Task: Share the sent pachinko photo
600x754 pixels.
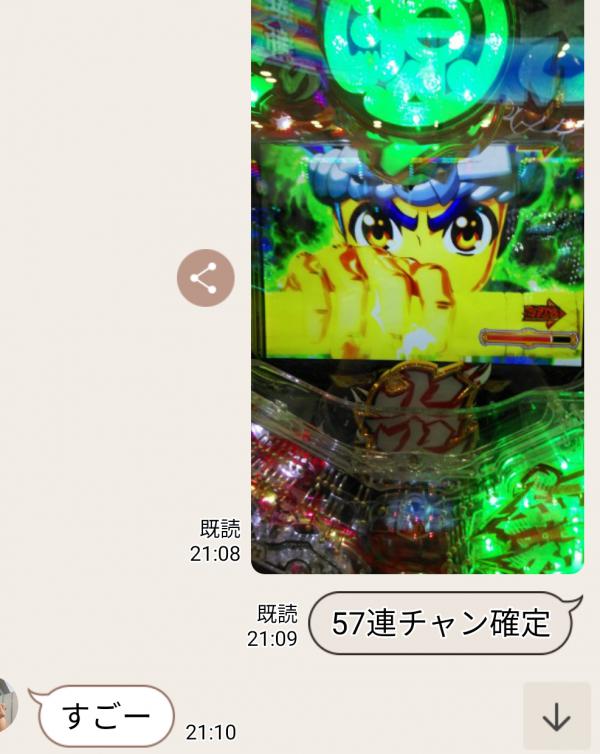Action: click(205, 278)
